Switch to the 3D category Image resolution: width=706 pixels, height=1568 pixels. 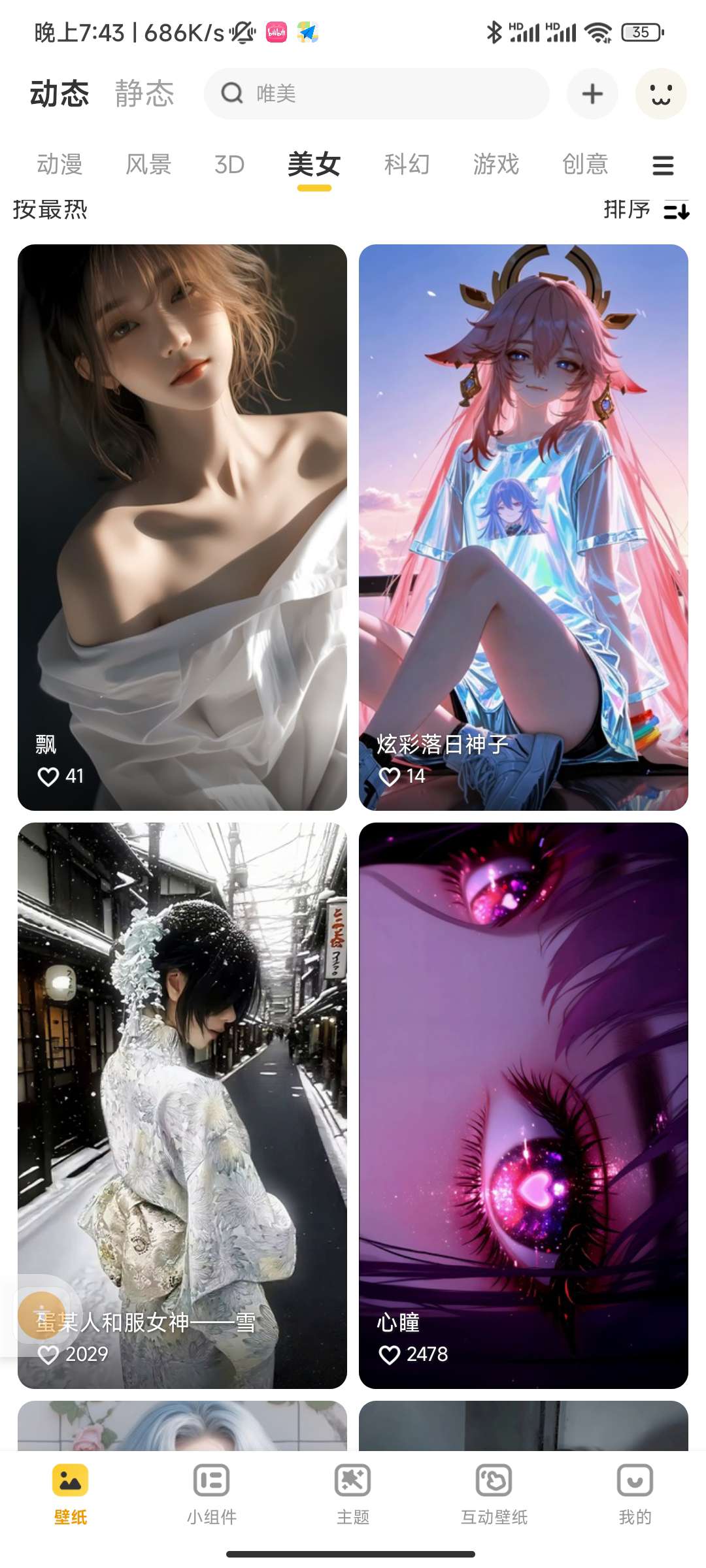coord(229,164)
